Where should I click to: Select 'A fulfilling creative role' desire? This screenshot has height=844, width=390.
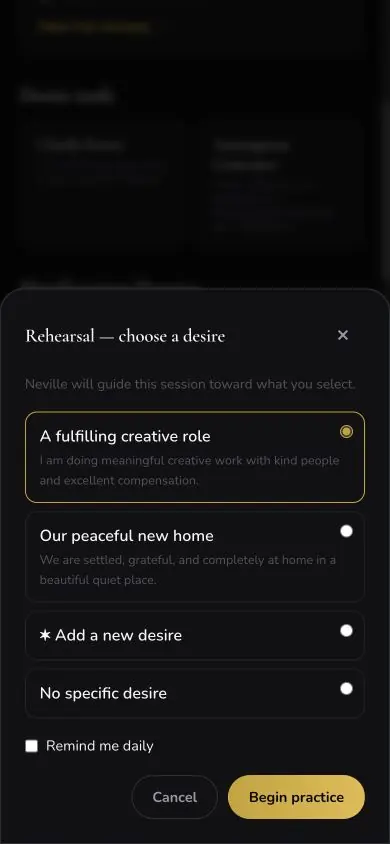click(195, 458)
